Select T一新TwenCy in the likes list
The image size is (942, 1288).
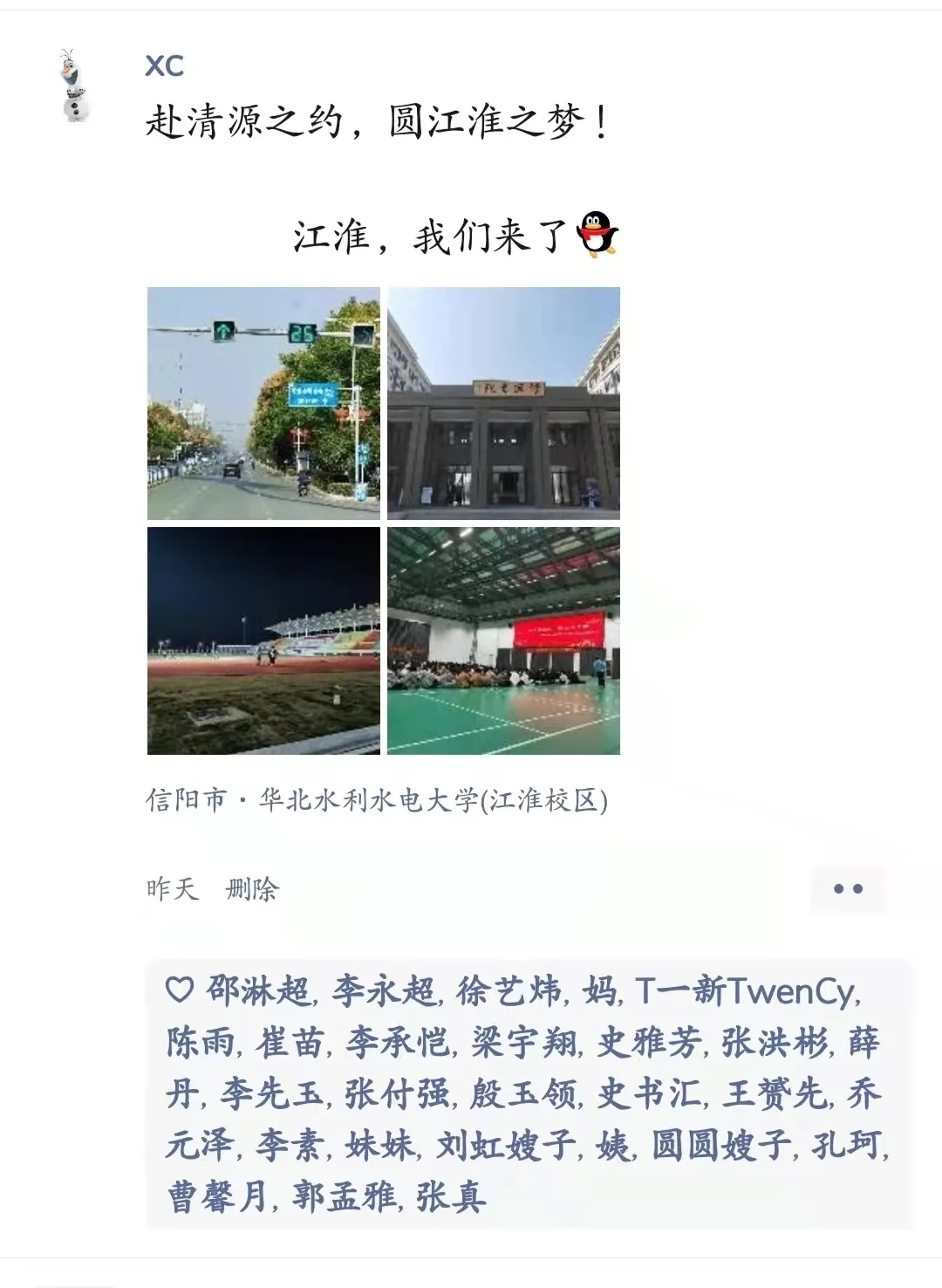(x=746, y=991)
